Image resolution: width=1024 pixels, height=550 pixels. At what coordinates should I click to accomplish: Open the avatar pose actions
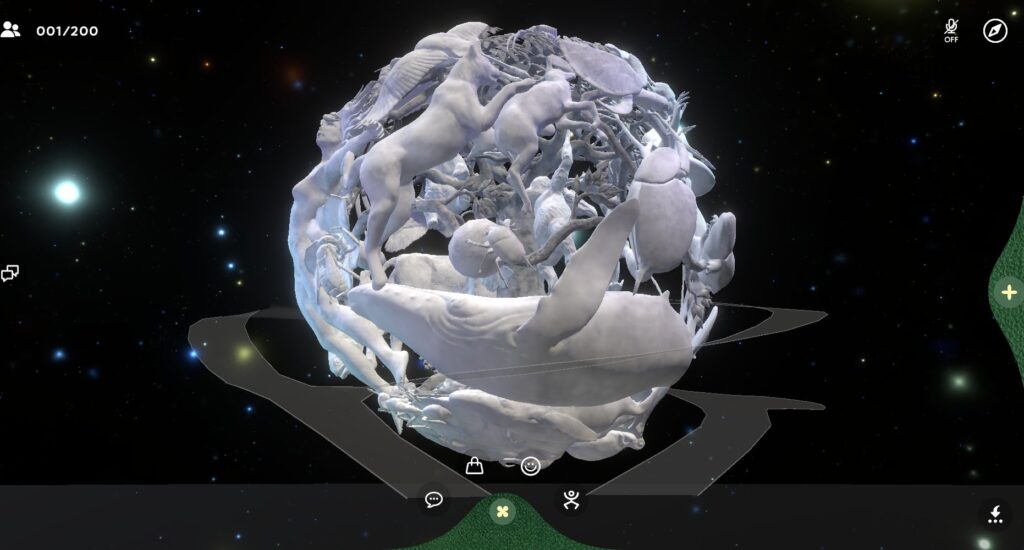tap(571, 499)
